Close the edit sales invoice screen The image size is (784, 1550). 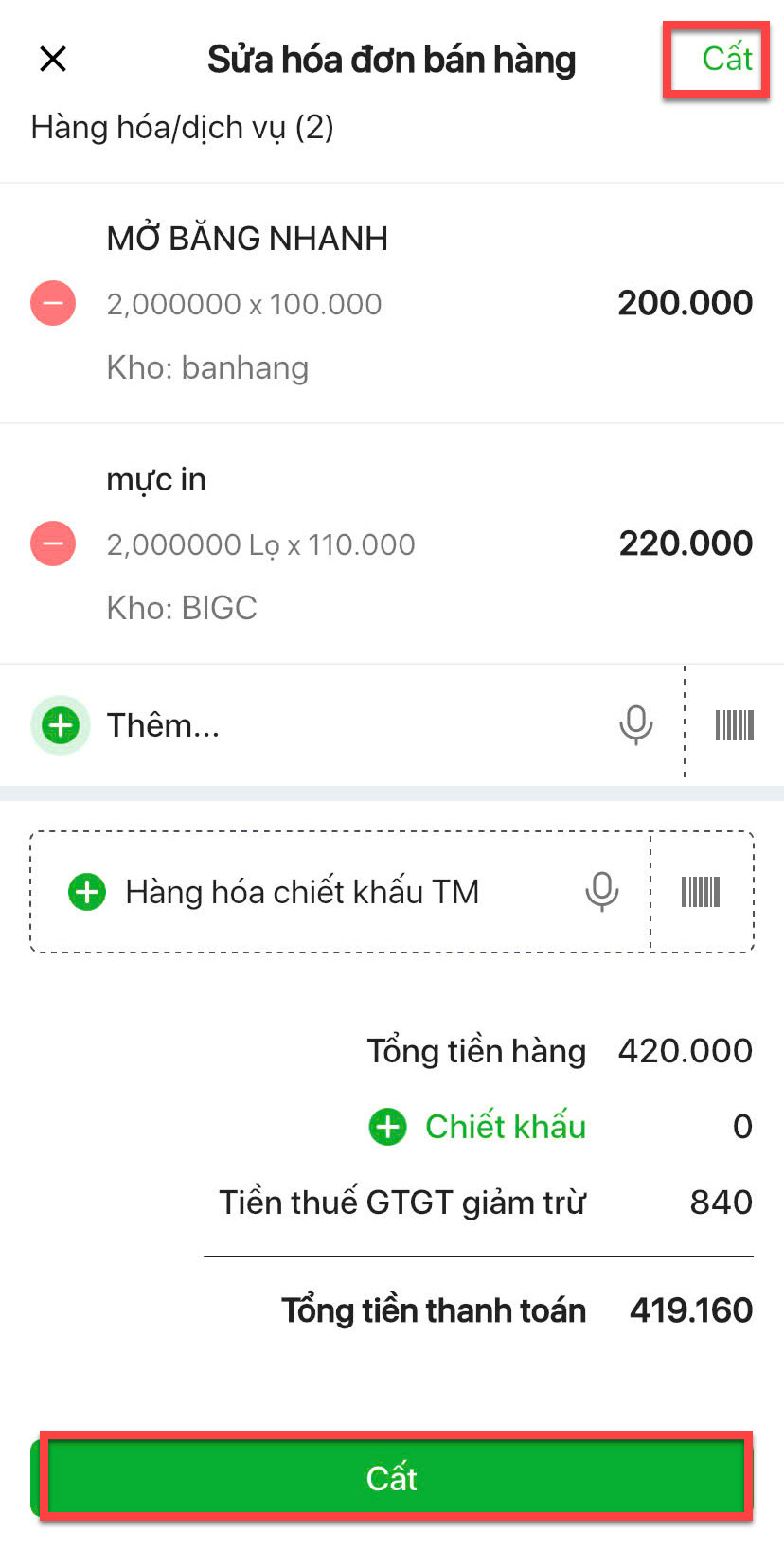pyautogui.click(x=53, y=59)
